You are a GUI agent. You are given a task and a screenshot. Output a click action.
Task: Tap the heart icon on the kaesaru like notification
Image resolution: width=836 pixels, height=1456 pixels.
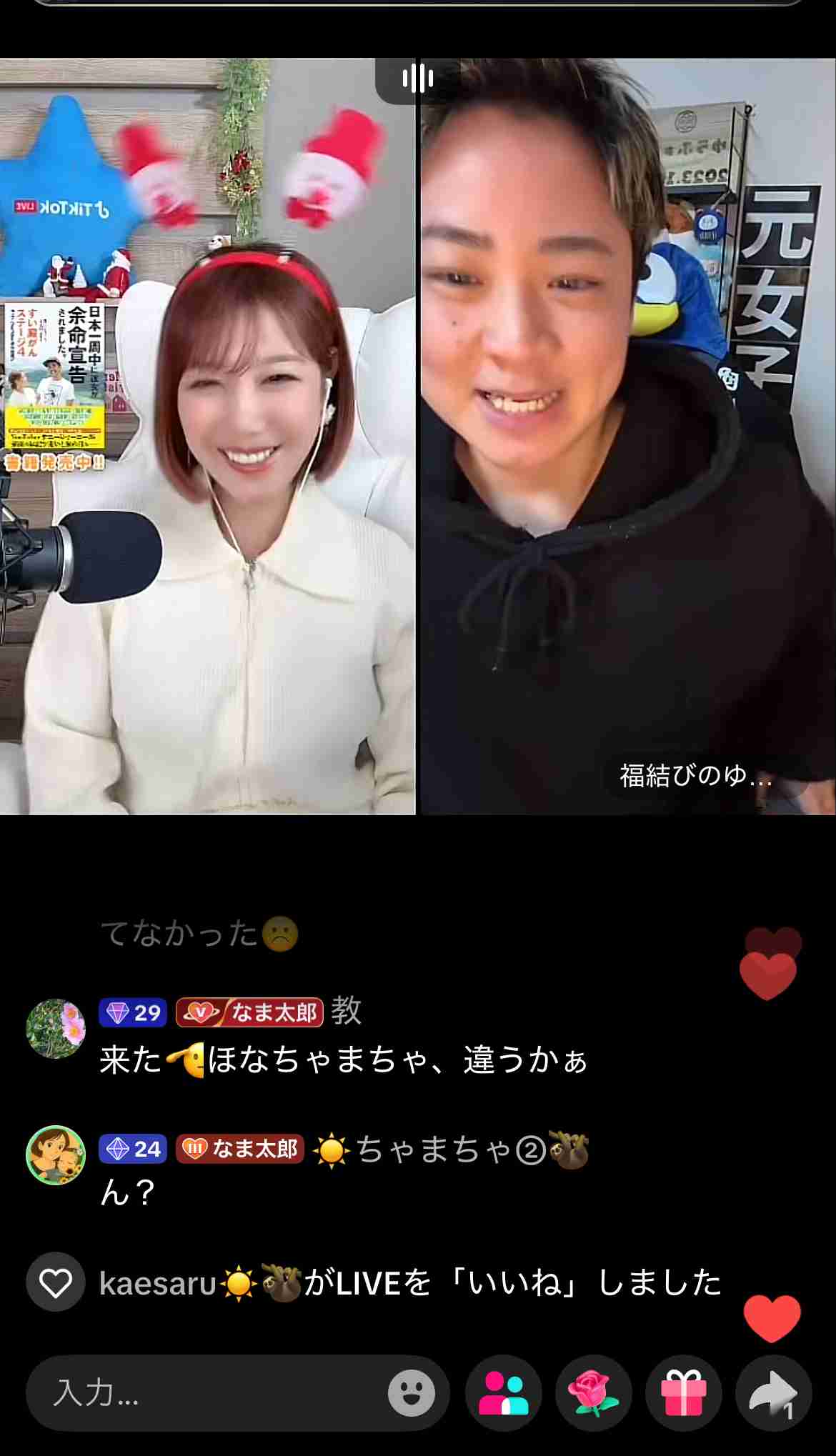pos(54,1281)
